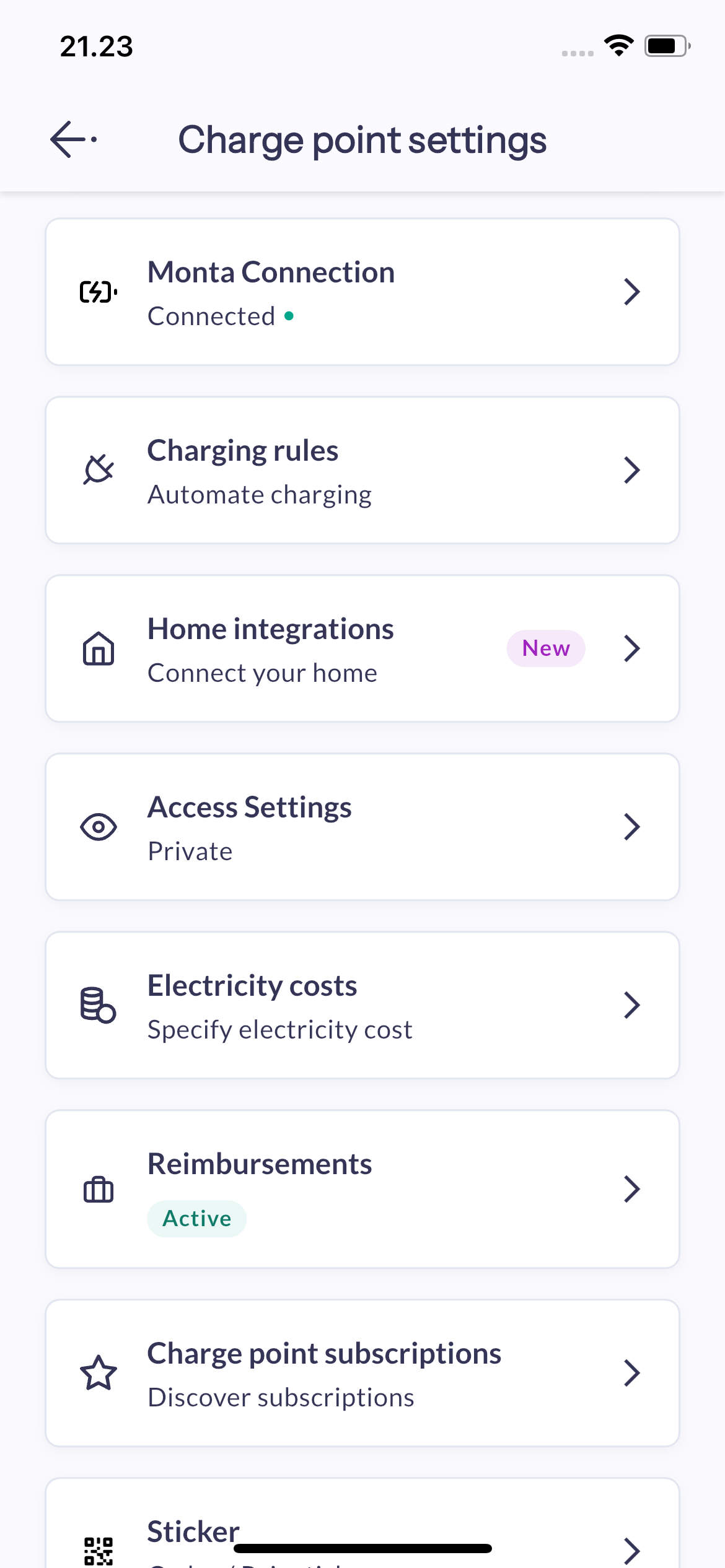Open the Reimbursements row
This screenshot has height=1568, width=725.
pos(362,1189)
